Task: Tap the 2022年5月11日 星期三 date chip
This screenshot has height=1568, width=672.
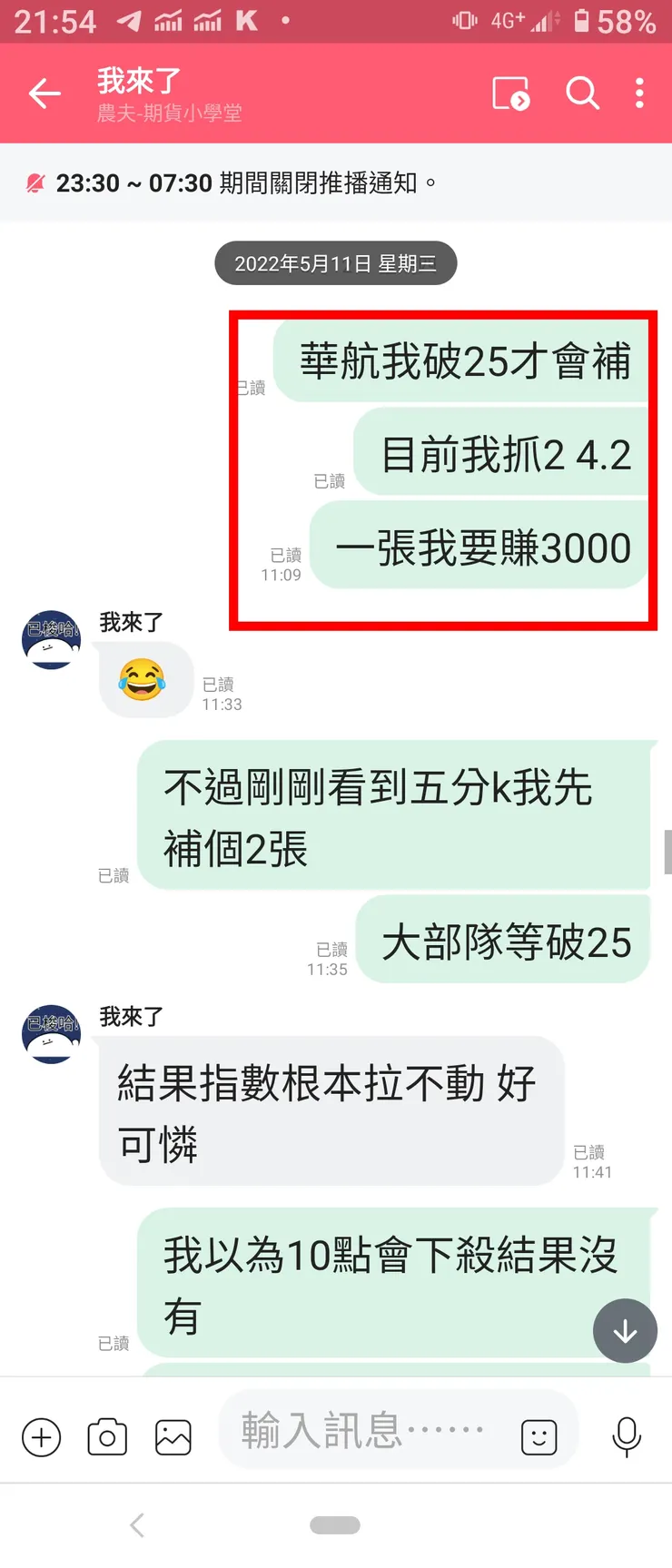Action: click(335, 262)
